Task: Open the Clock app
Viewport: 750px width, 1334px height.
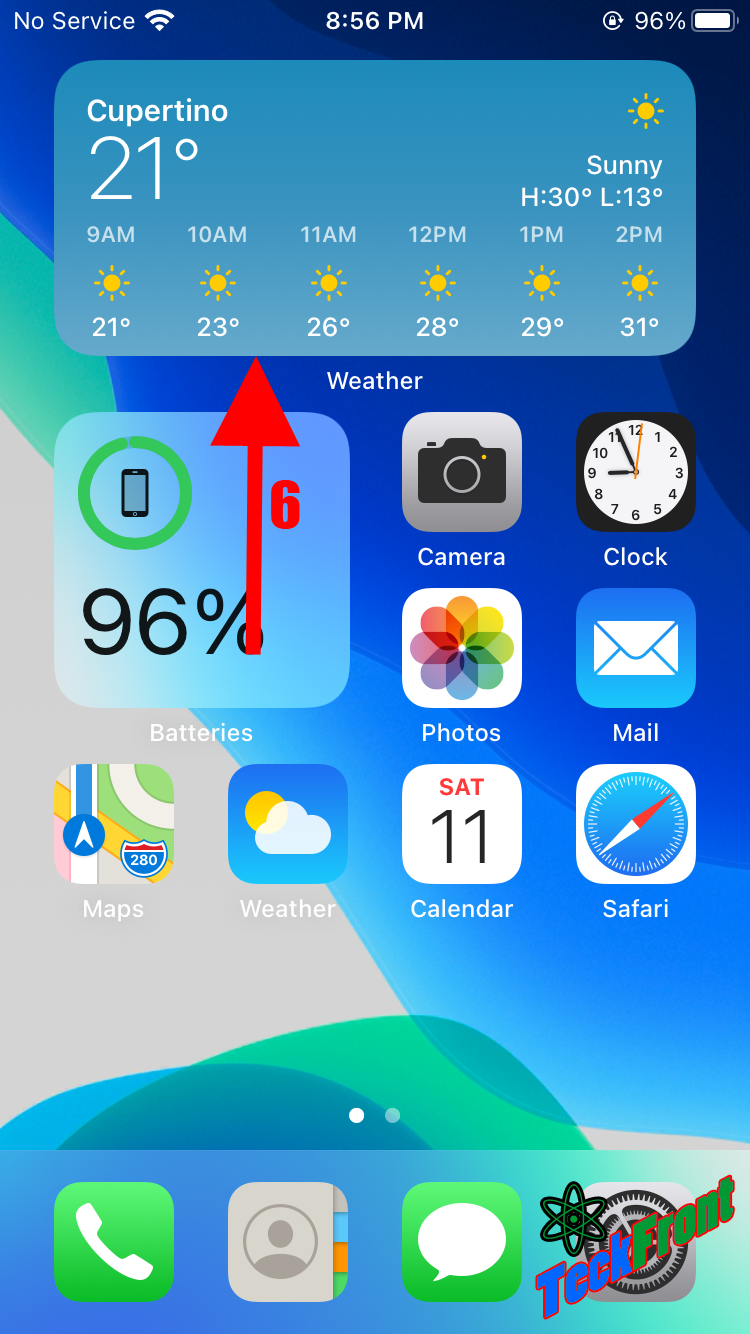Action: [x=636, y=472]
